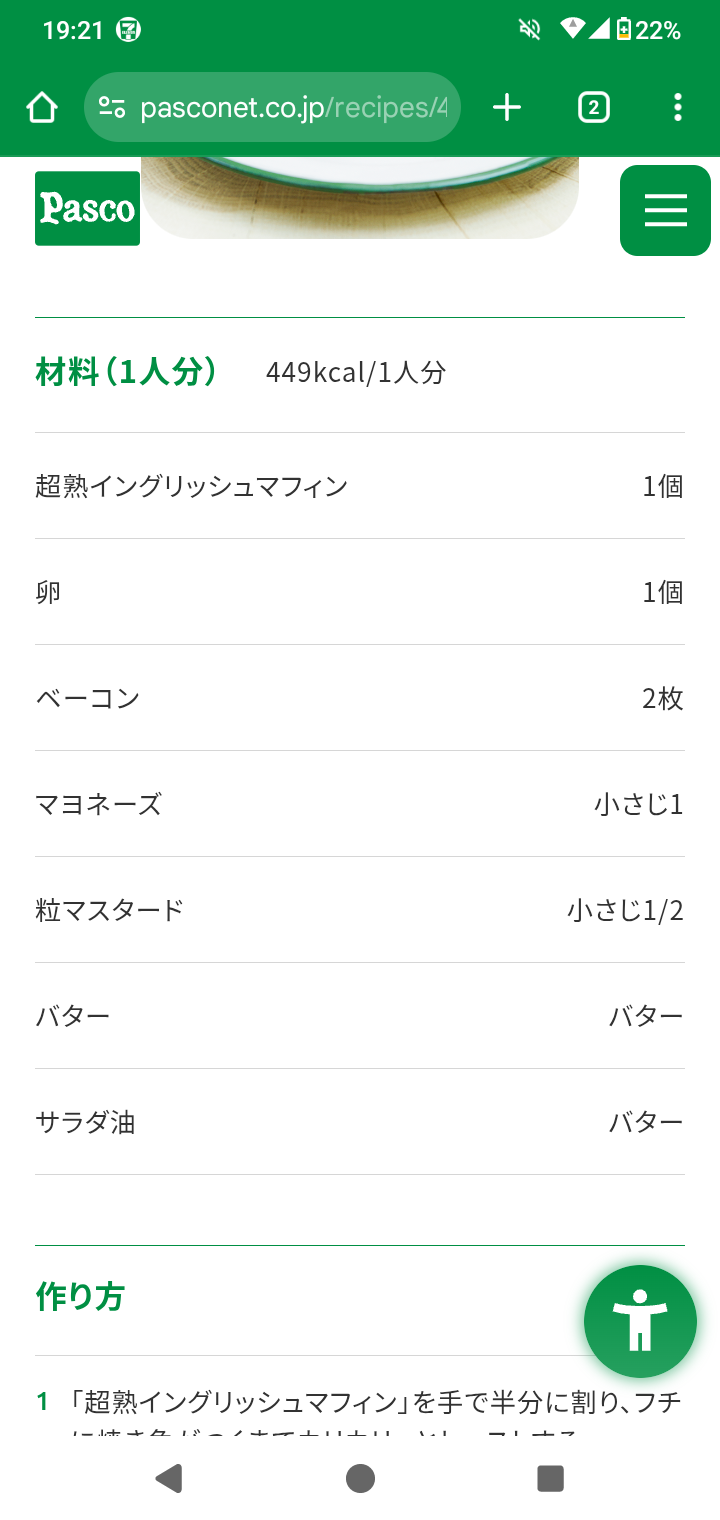This screenshot has width=720, height=1520.
Task: Show the open tabs switcher
Action: click(x=593, y=107)
